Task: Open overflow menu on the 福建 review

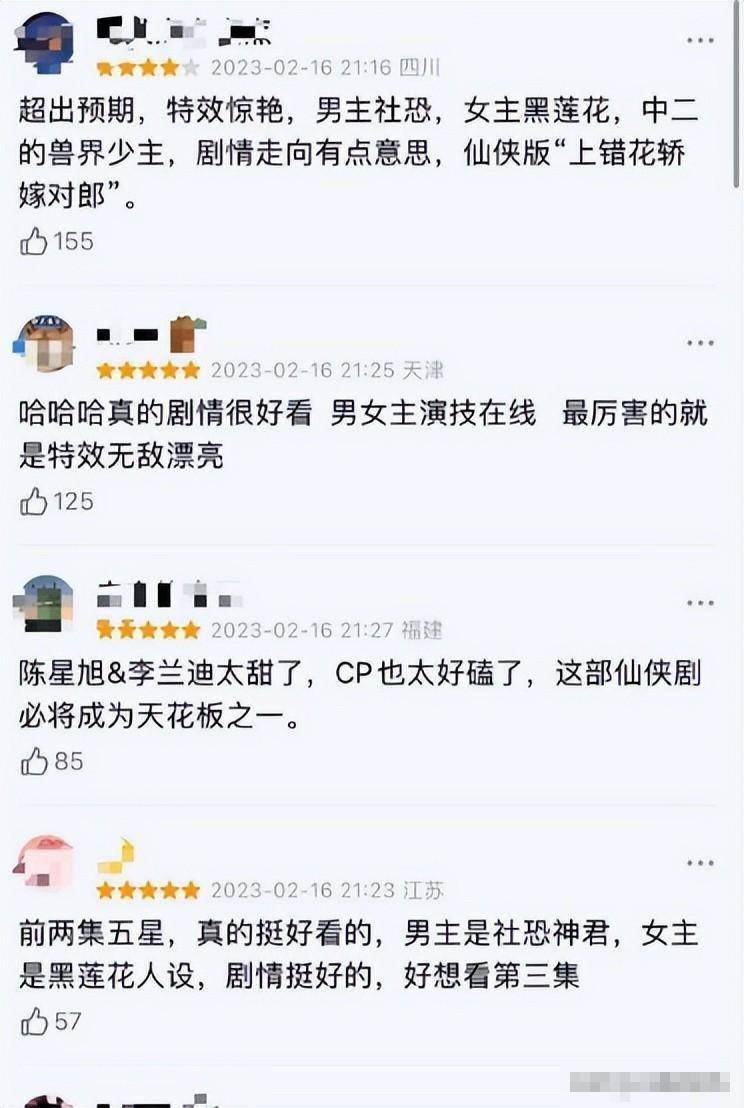Action: tap(700, 603)
